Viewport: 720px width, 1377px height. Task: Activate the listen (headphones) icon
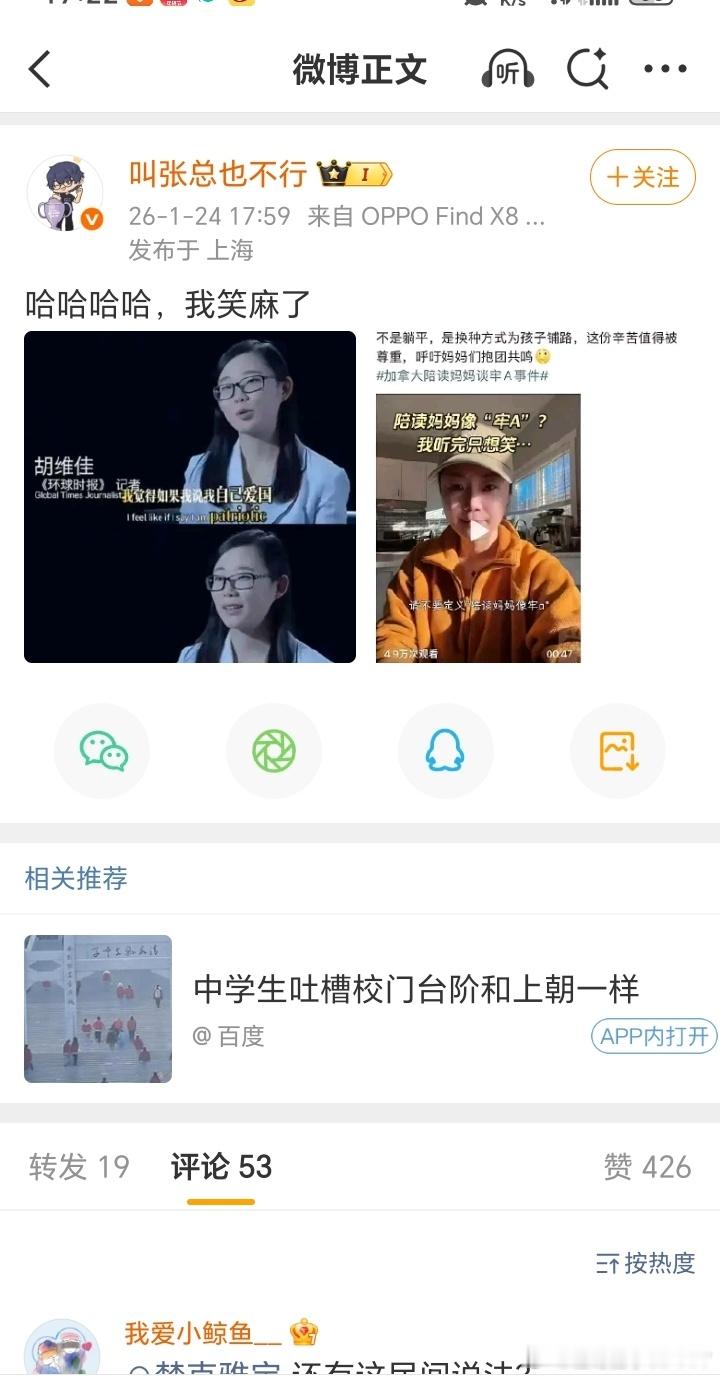tap(506, 70)
